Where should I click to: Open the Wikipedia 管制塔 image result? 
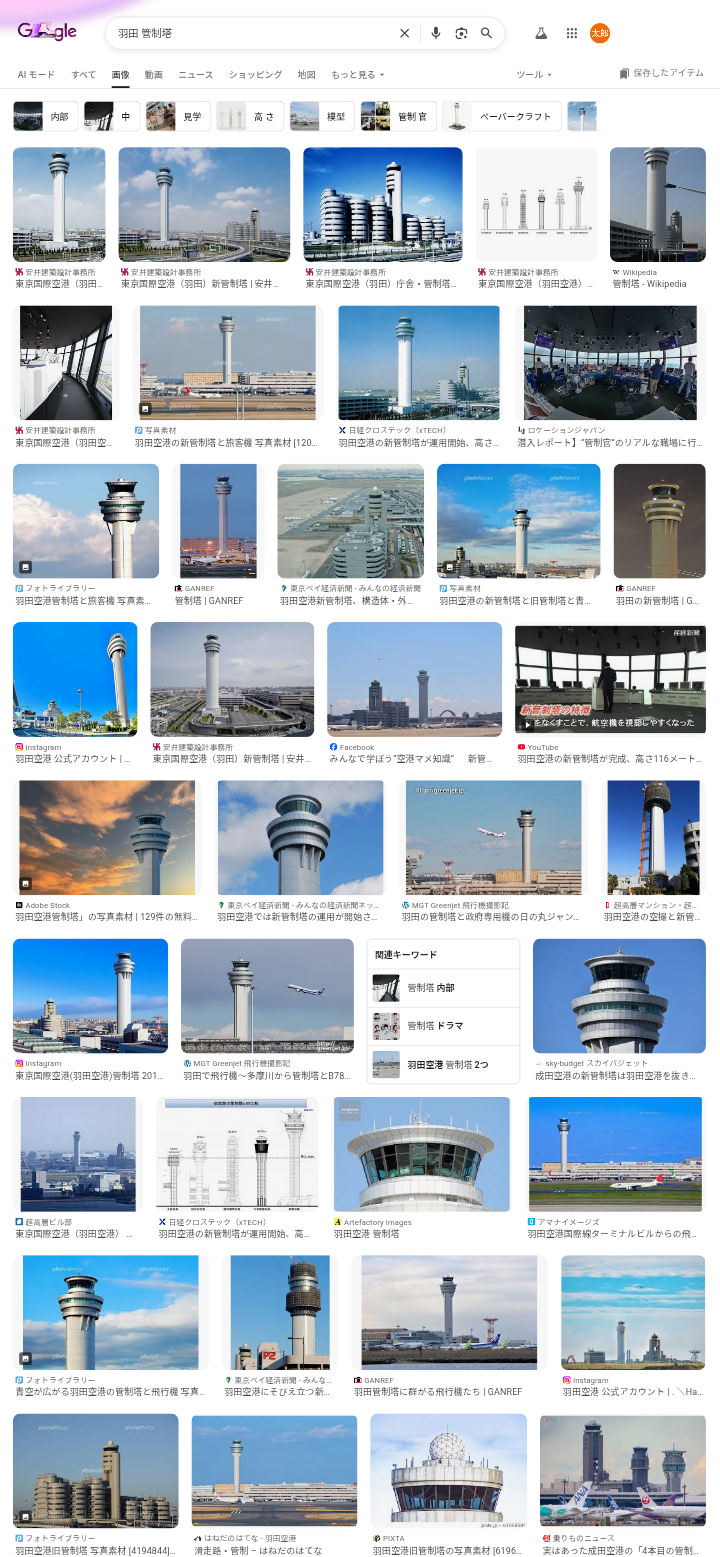tap(657, 205)
